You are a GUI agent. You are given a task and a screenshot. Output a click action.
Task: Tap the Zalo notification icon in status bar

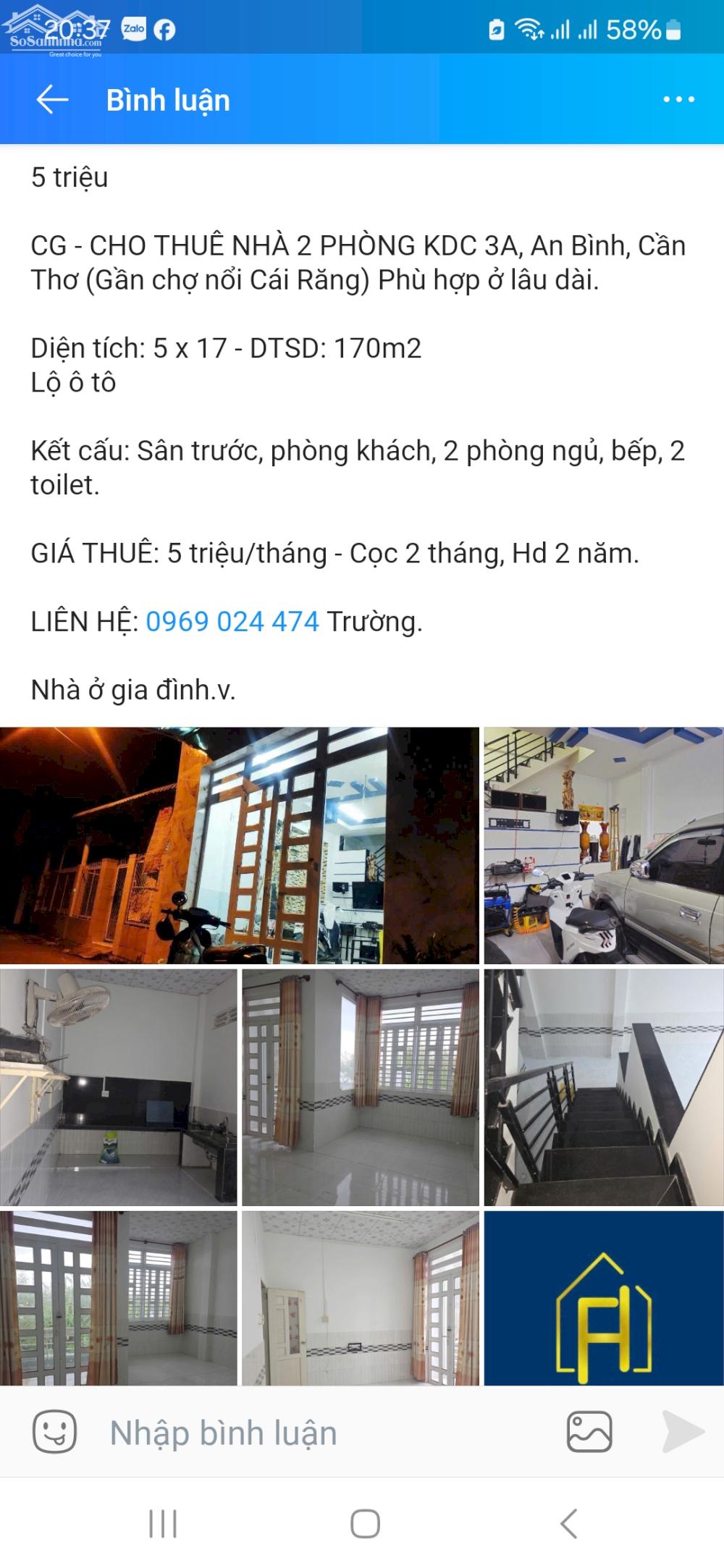pyautogui.click(x=133, y=29)
